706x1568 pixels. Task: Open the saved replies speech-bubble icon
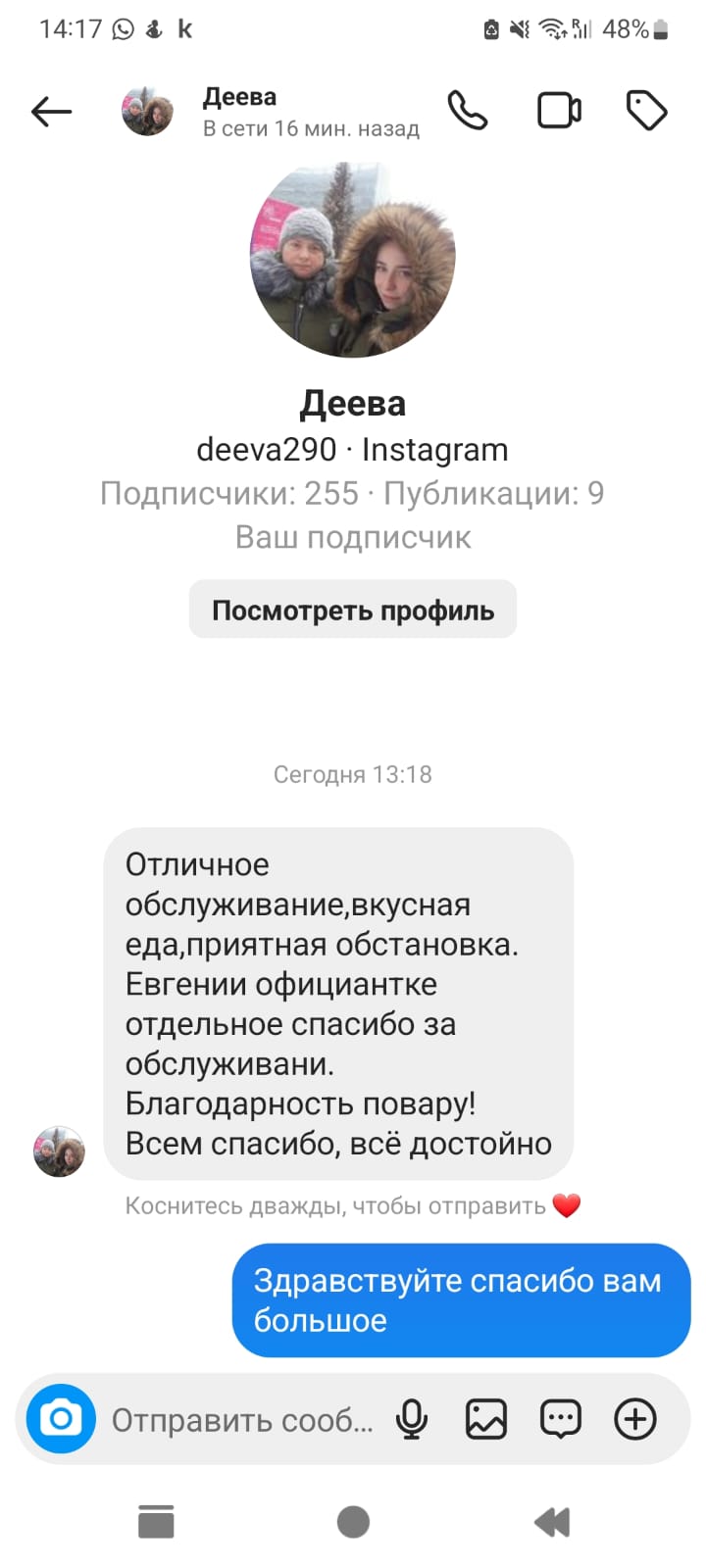click(x=561, y=1418)
